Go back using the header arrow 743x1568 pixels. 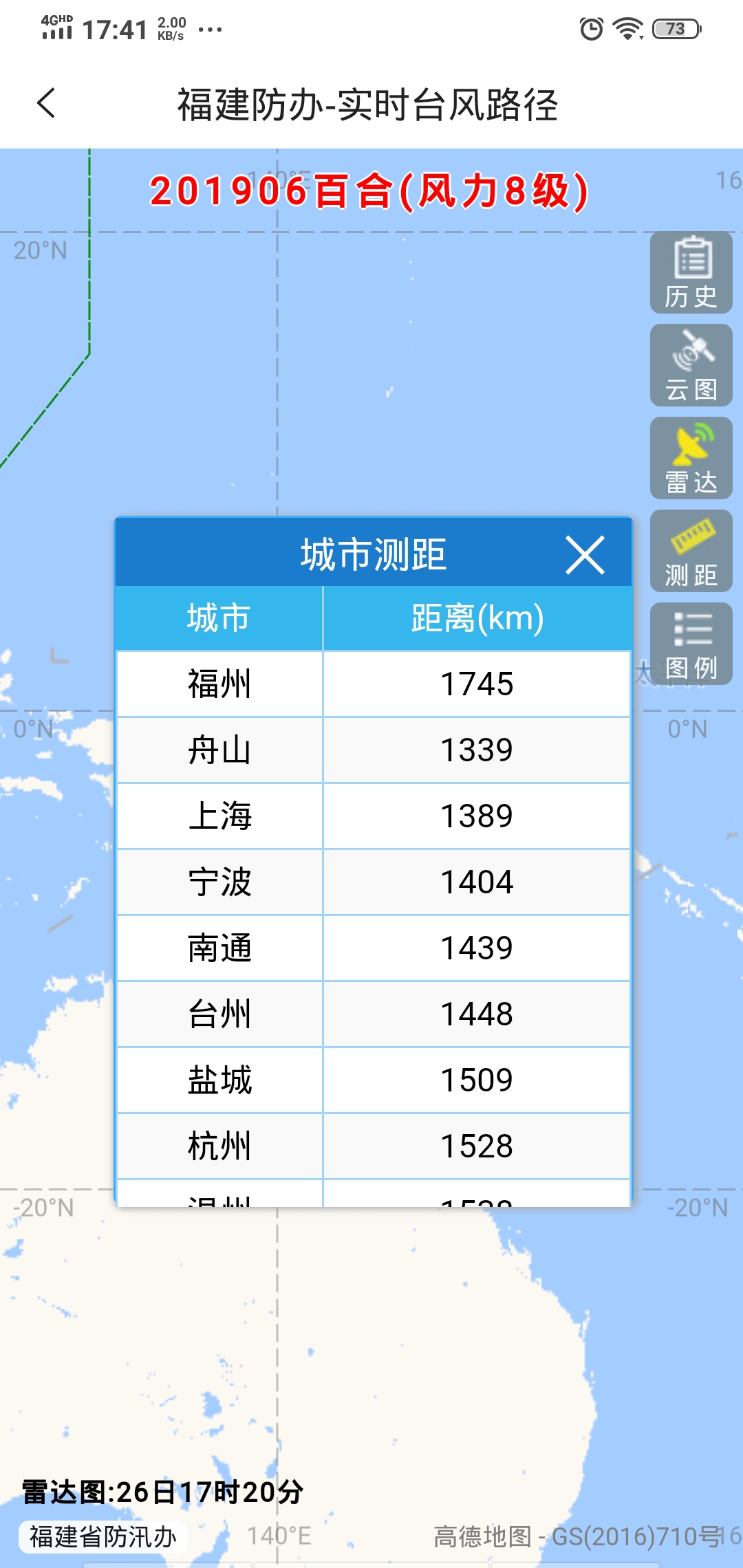point(46,104)
